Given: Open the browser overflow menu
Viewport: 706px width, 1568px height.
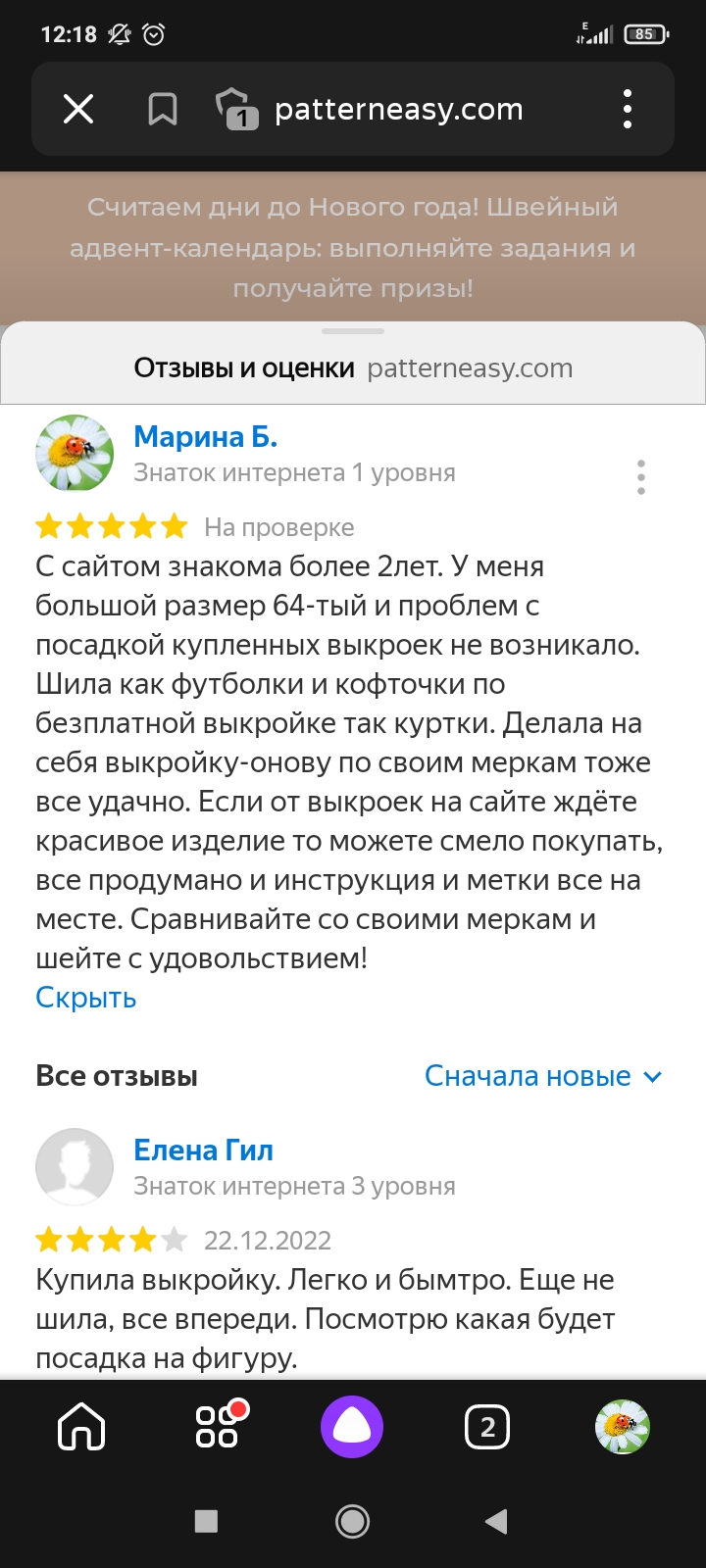Looking at the screenshot, I should coord(628,109).
